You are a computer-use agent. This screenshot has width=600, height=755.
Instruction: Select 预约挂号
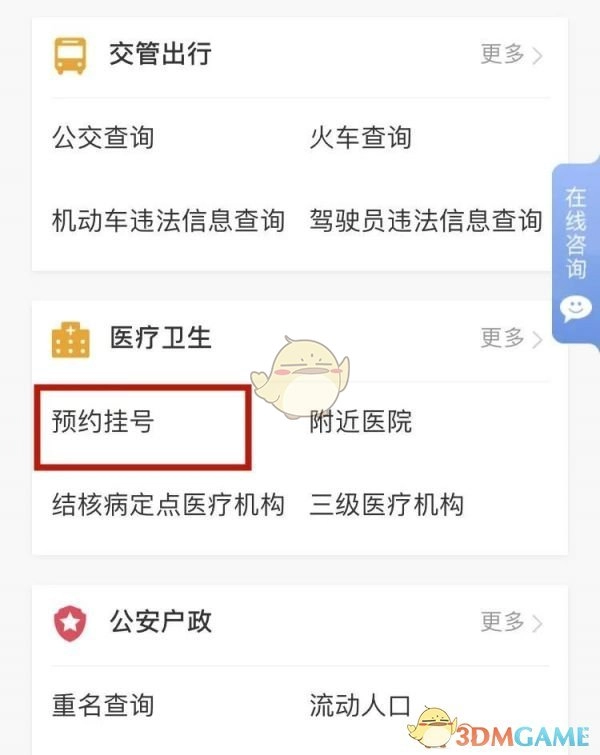click(103, 422)
